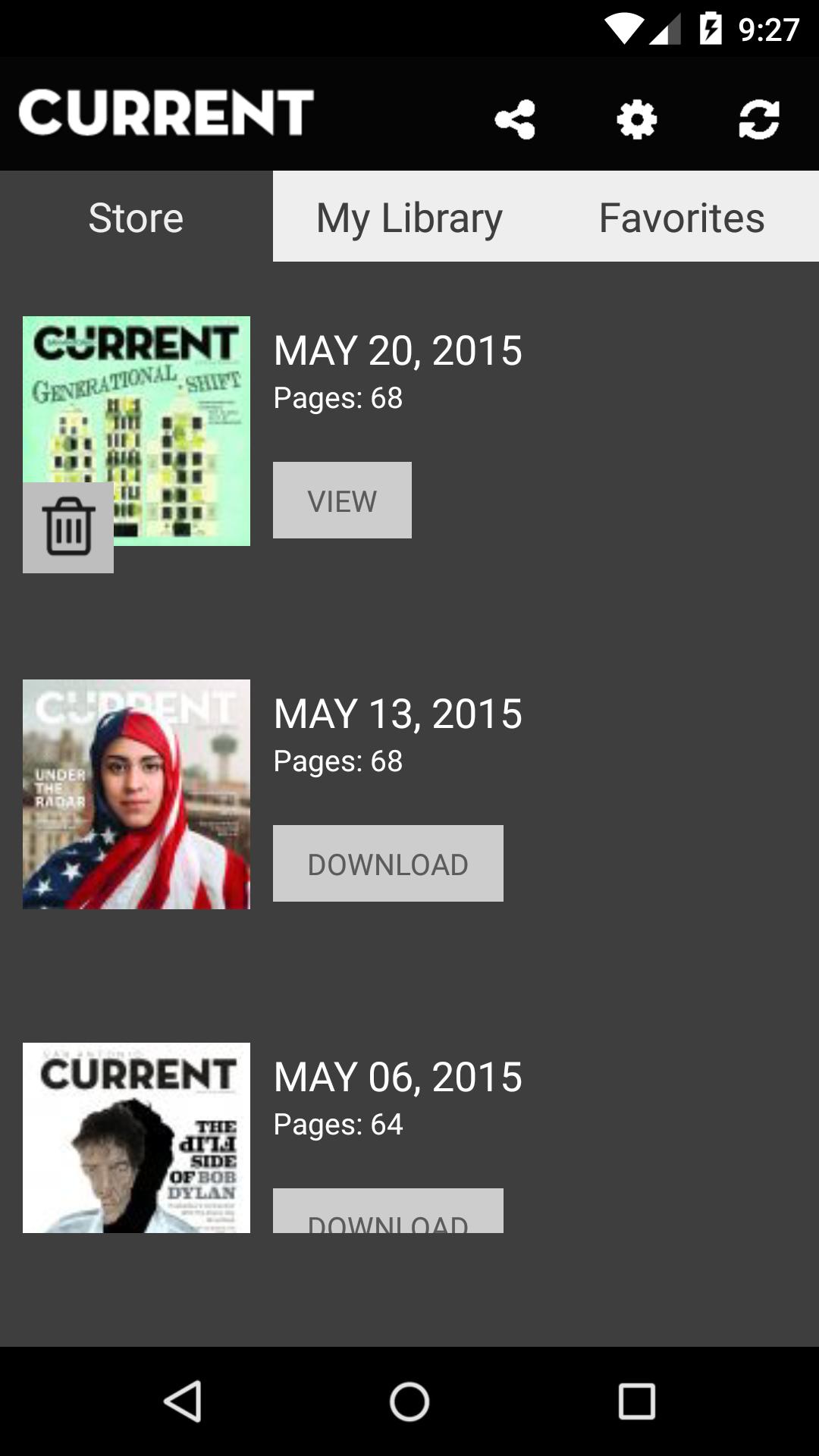Open the Bob Dylan issue cover

pos(136,1137)
